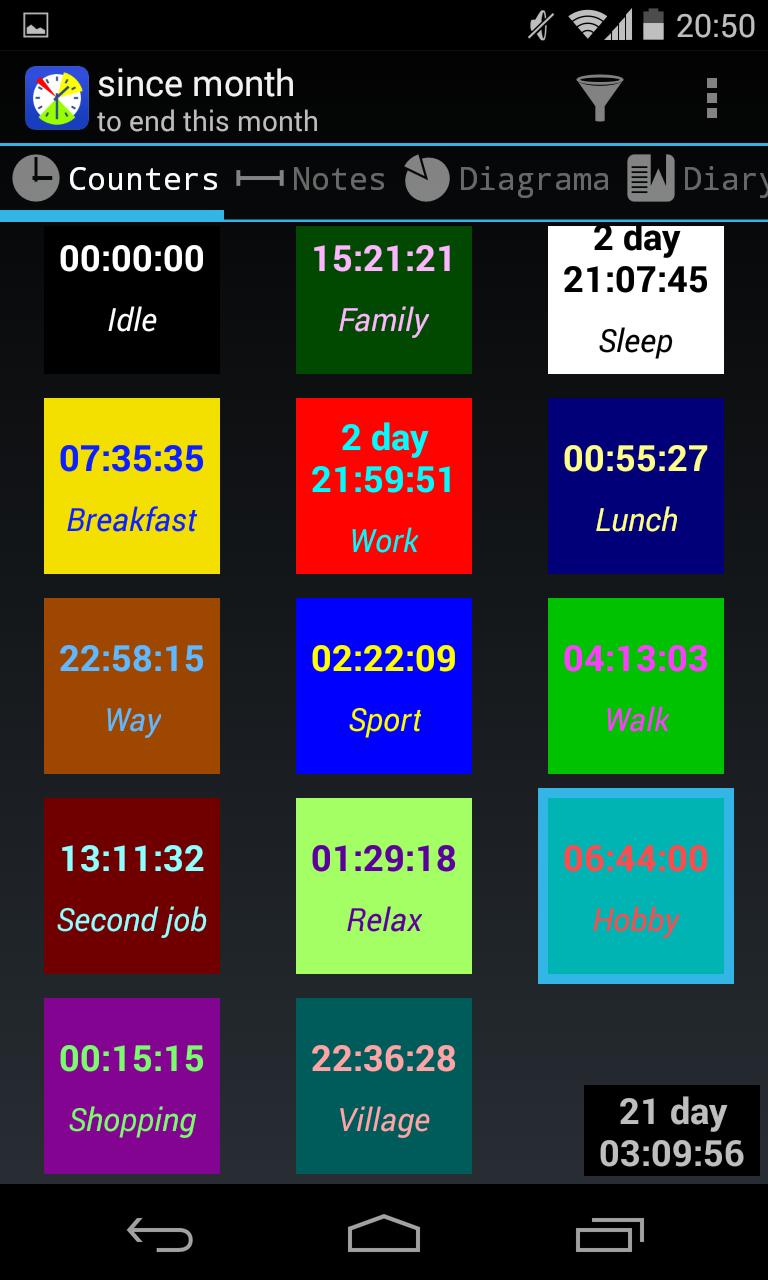768x1280 pixels.
Task: Toggle the Sleep timer tile
Action: click(635, 298)
